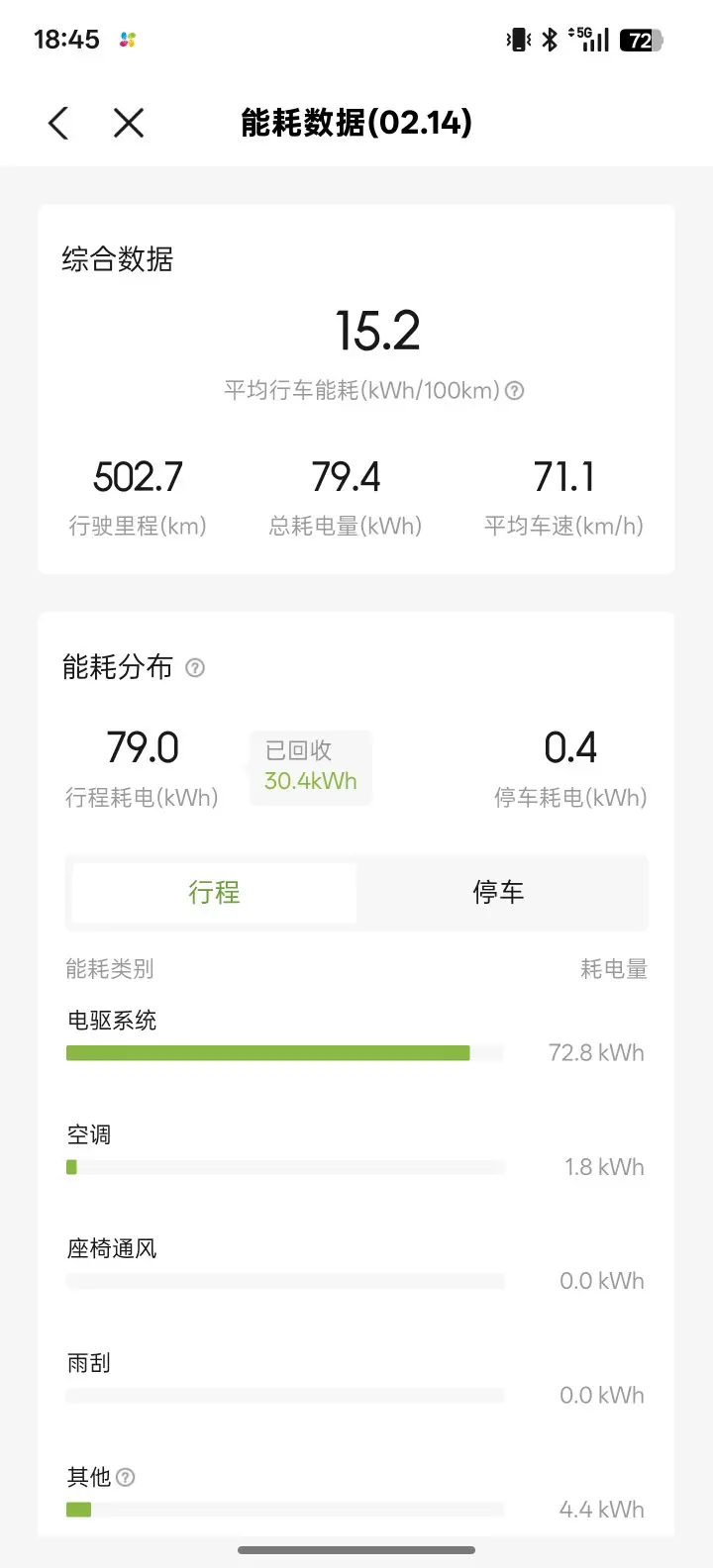Go back using the arrow icon
The image size is (713, 1568).
[58, 124]
